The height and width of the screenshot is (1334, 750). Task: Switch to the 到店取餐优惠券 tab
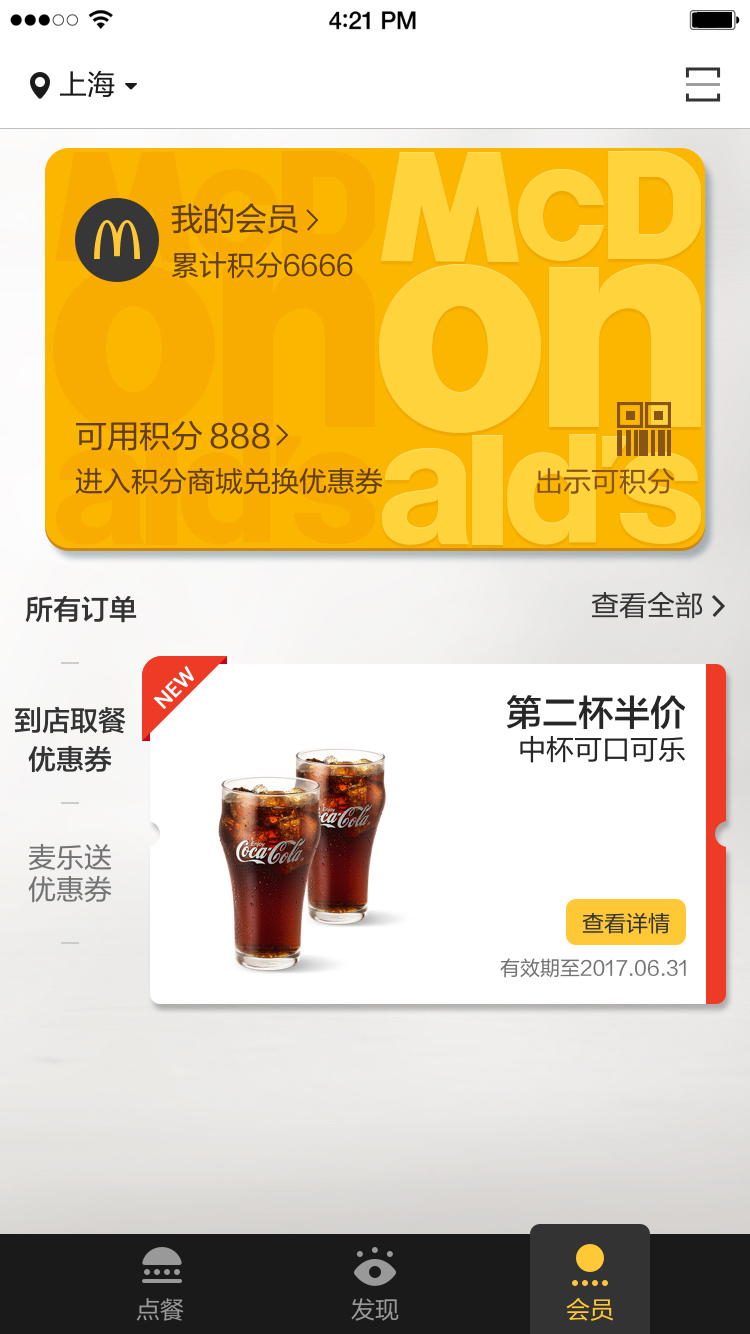(x=69, y=740)
